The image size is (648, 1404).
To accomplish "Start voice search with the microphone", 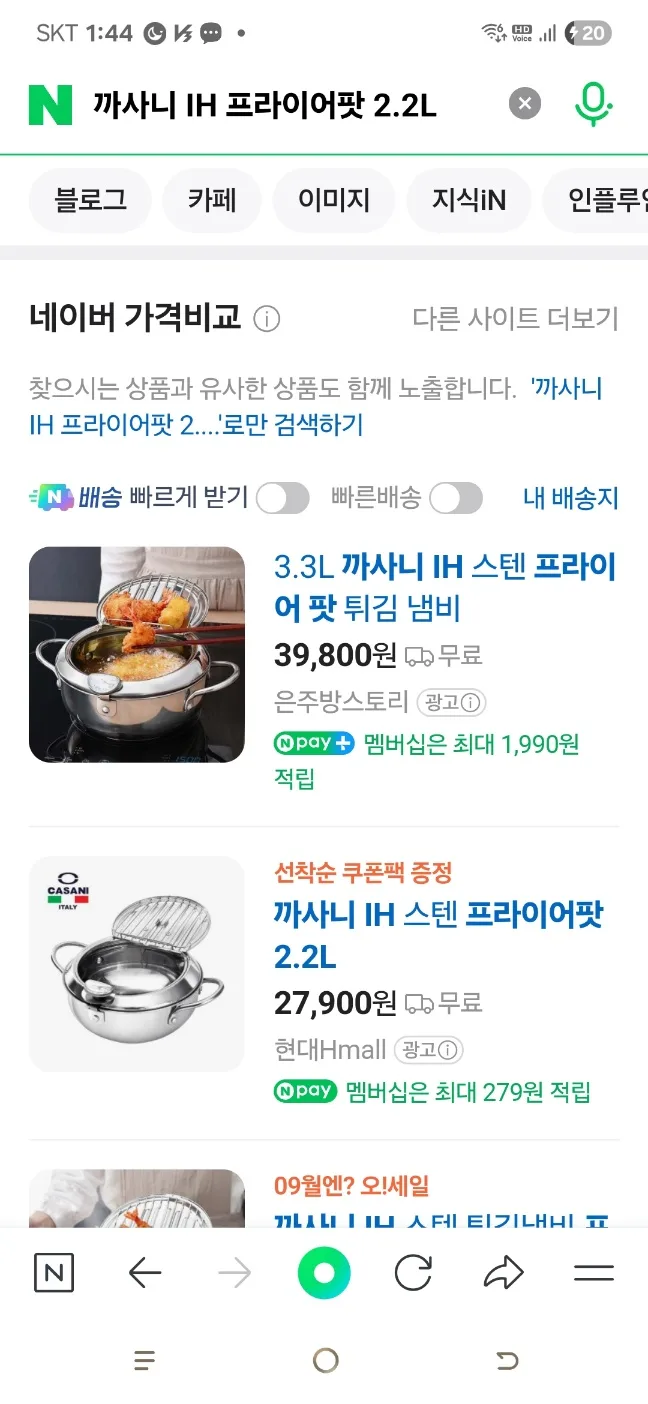I will click(x=593, y=104).
